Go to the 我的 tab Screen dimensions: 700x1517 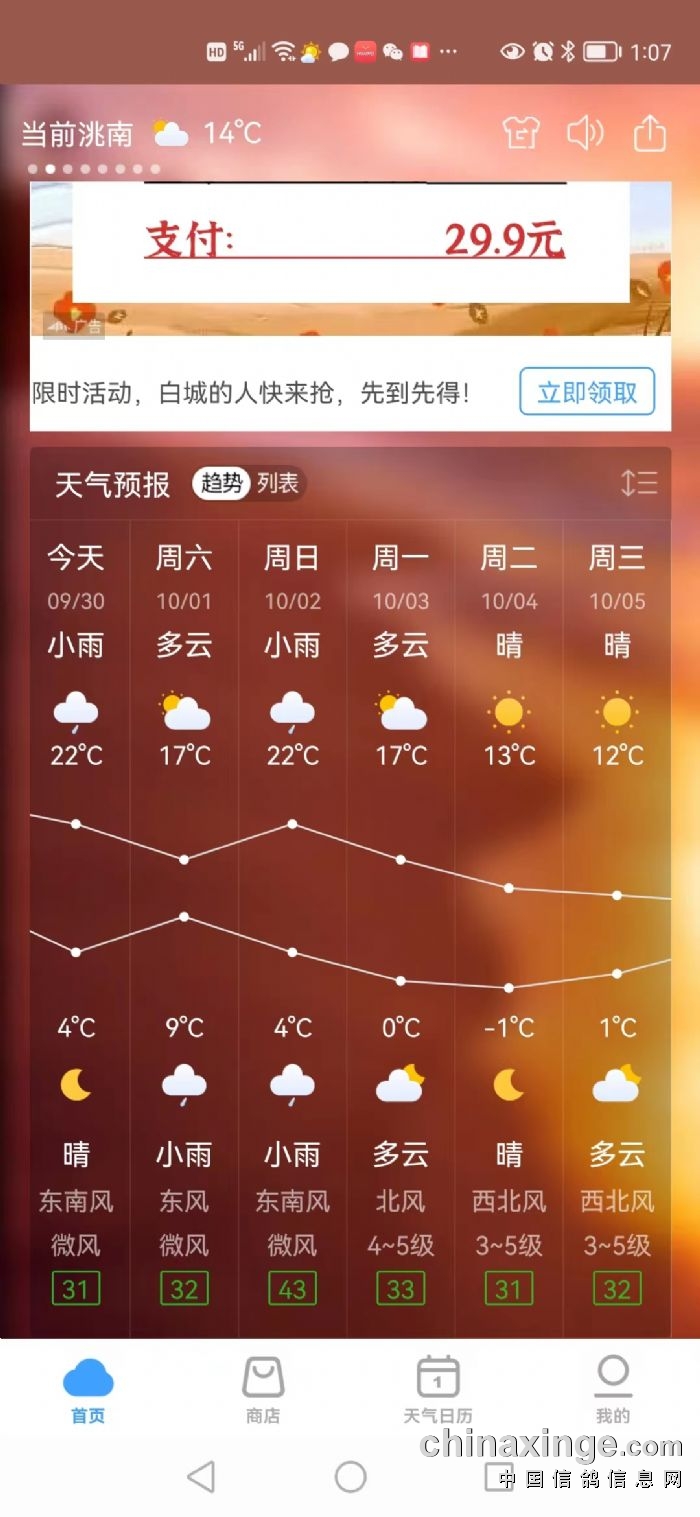(x=613, y=1388)
